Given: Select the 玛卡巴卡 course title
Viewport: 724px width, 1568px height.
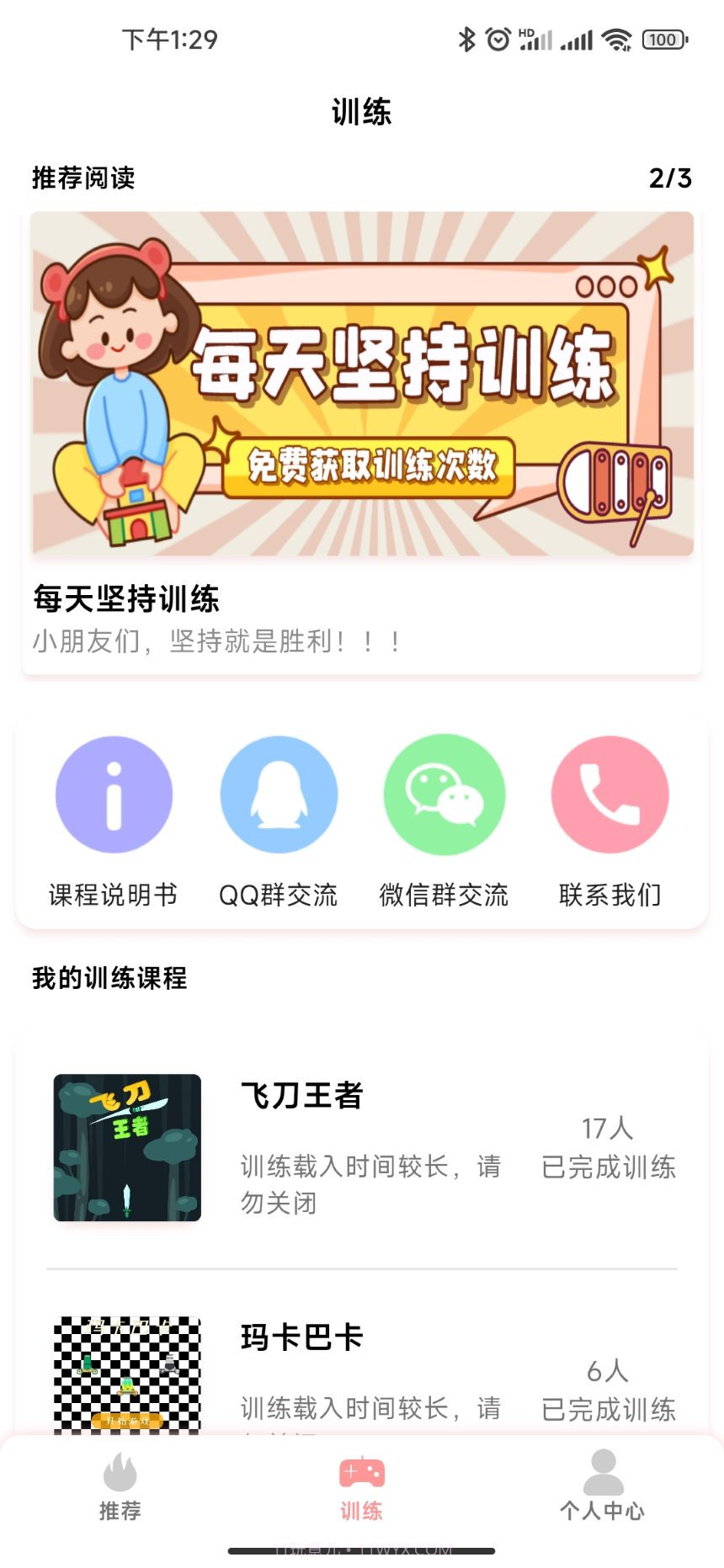Looking at the screenshot, I should pyautogui.click(x=301, y=1338).
